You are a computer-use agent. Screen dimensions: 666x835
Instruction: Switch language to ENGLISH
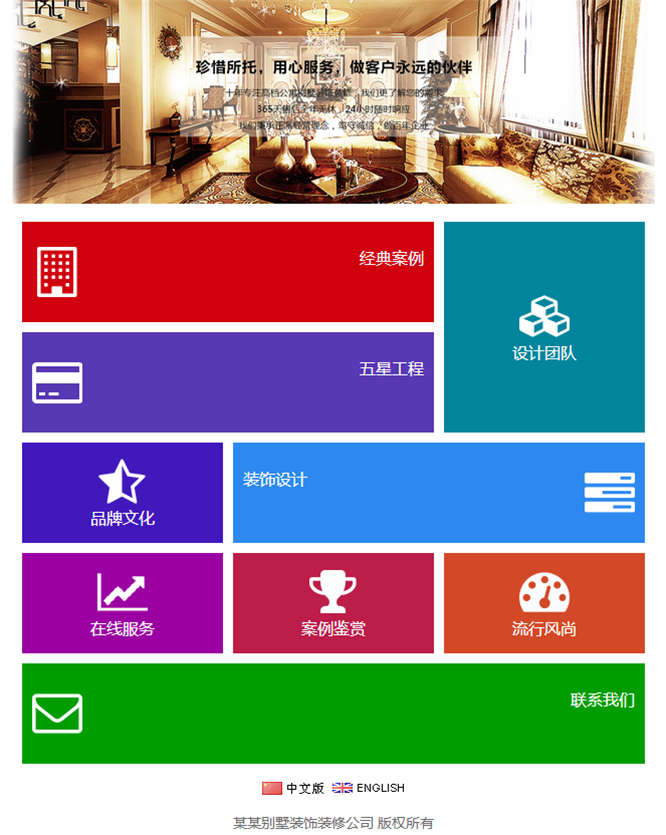(369, 788)
